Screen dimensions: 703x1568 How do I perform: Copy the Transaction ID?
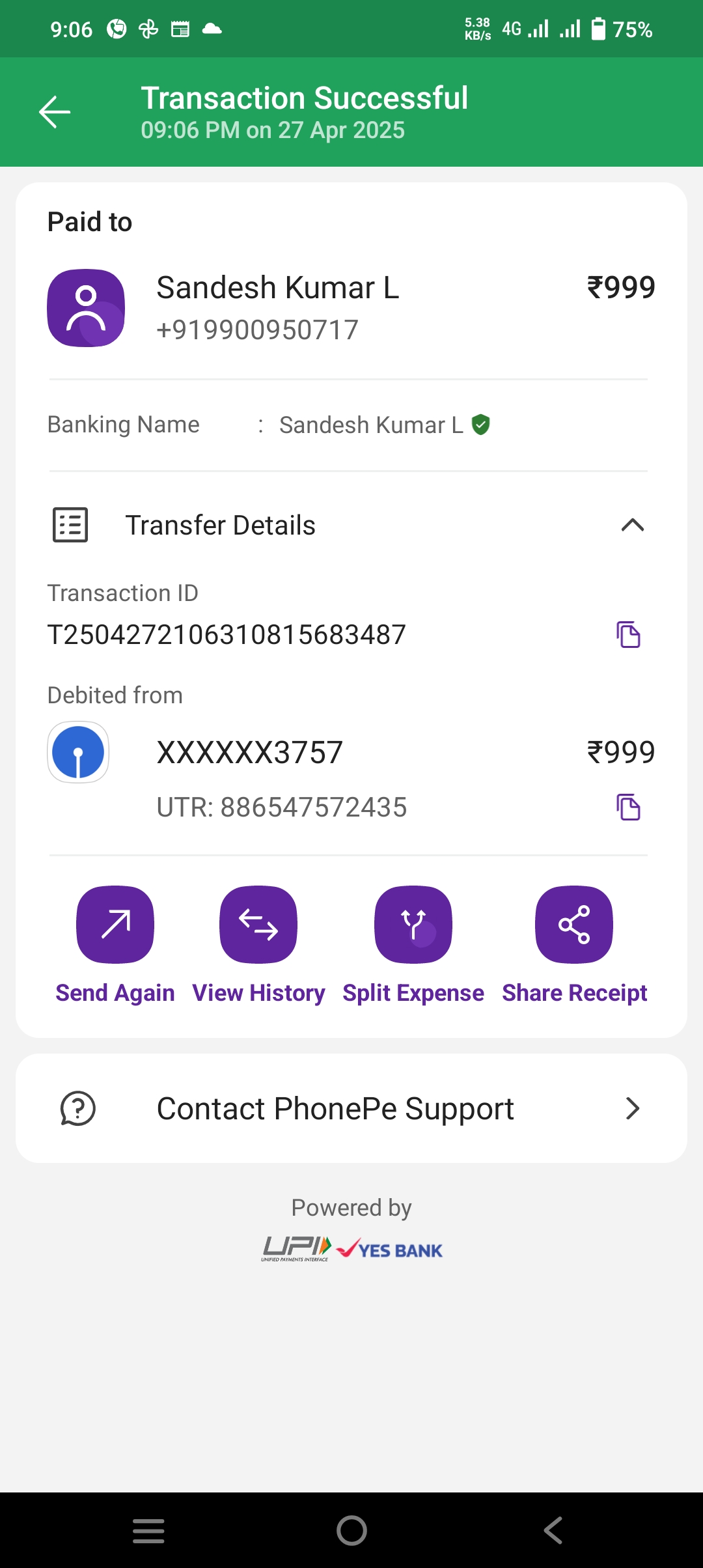click(628, 634)
